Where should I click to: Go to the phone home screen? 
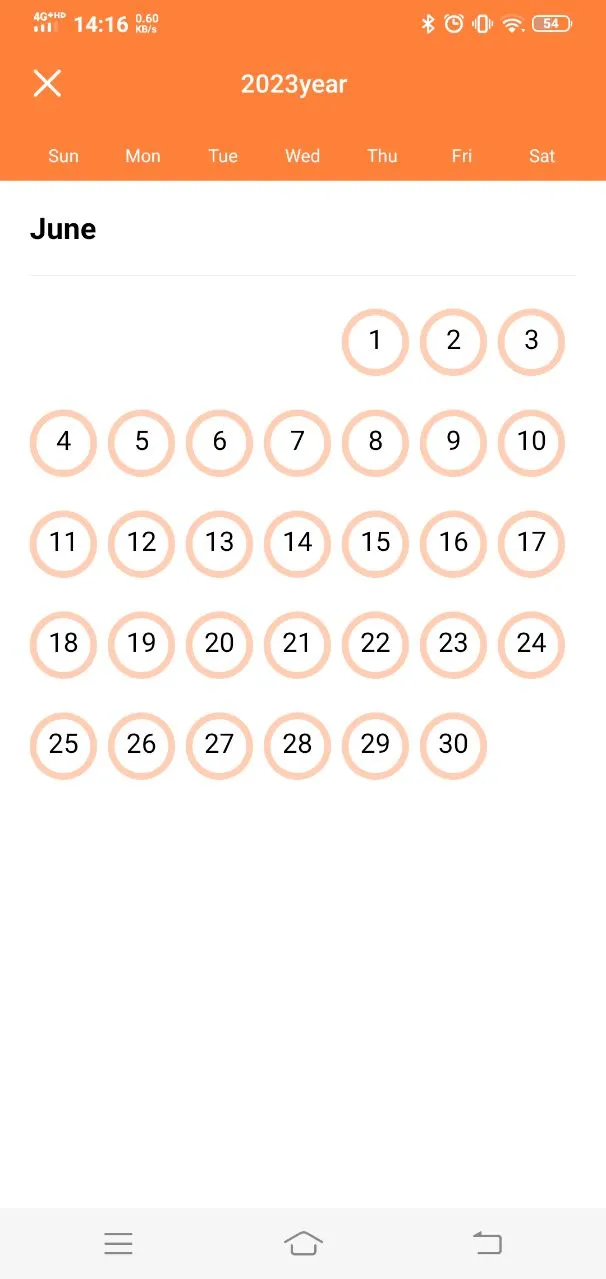(303, 1243)
